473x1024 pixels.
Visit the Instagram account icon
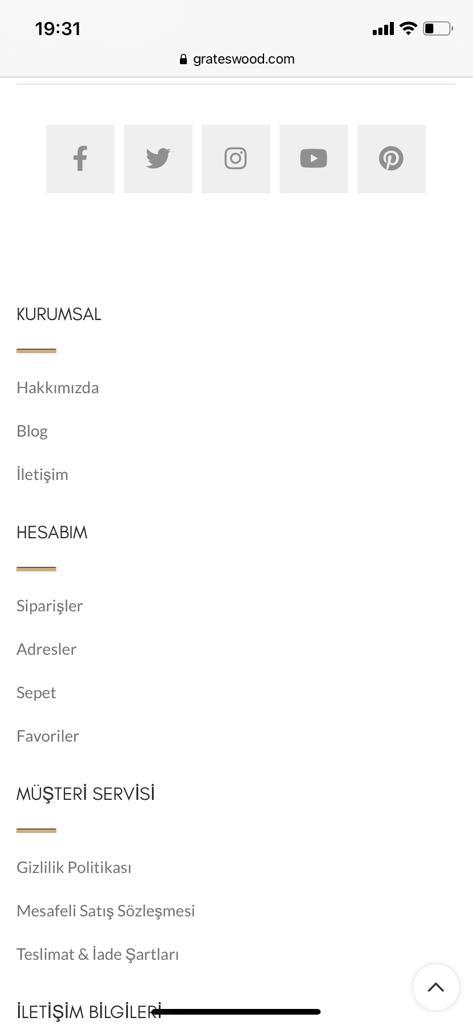pyautogui.click(x=236, y=159)
